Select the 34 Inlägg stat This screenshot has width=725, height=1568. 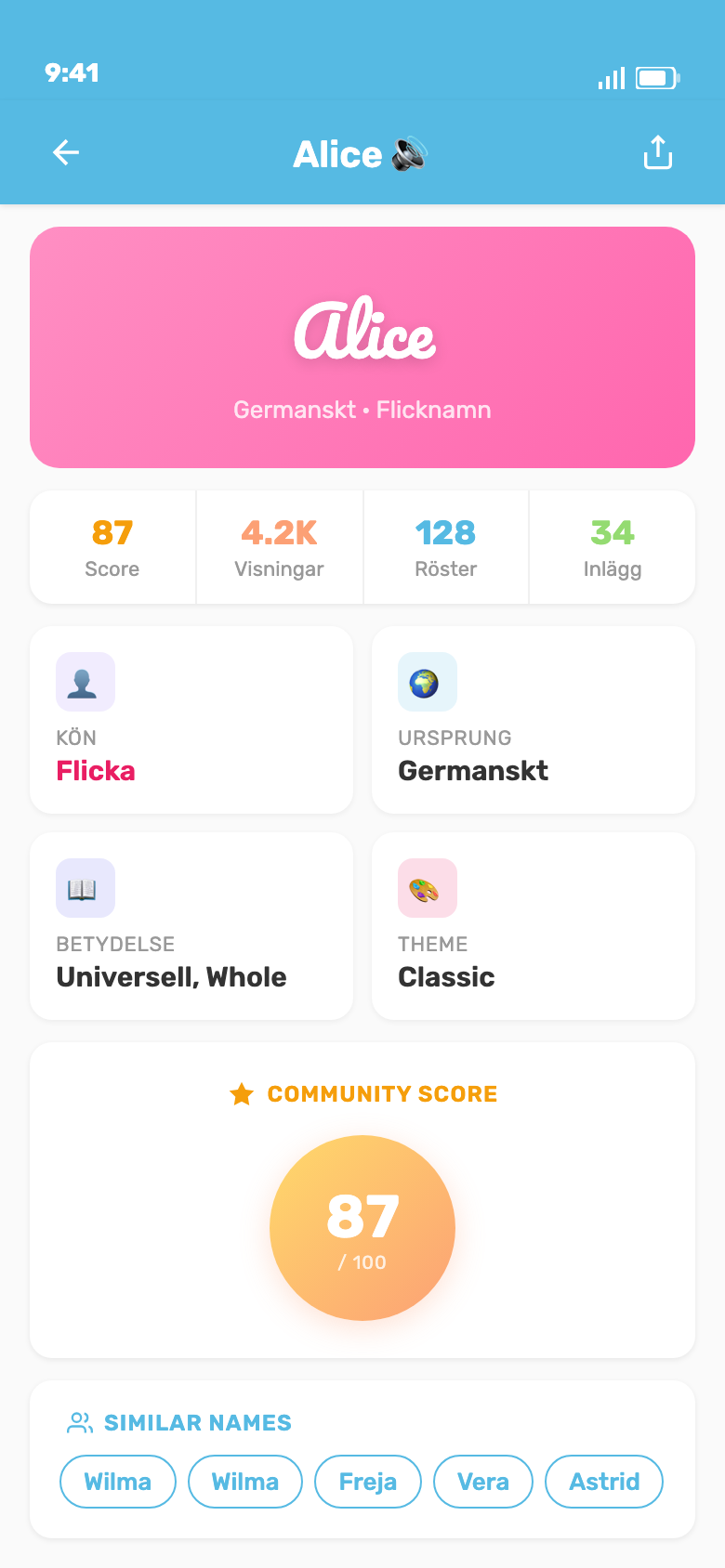[612, 547]
